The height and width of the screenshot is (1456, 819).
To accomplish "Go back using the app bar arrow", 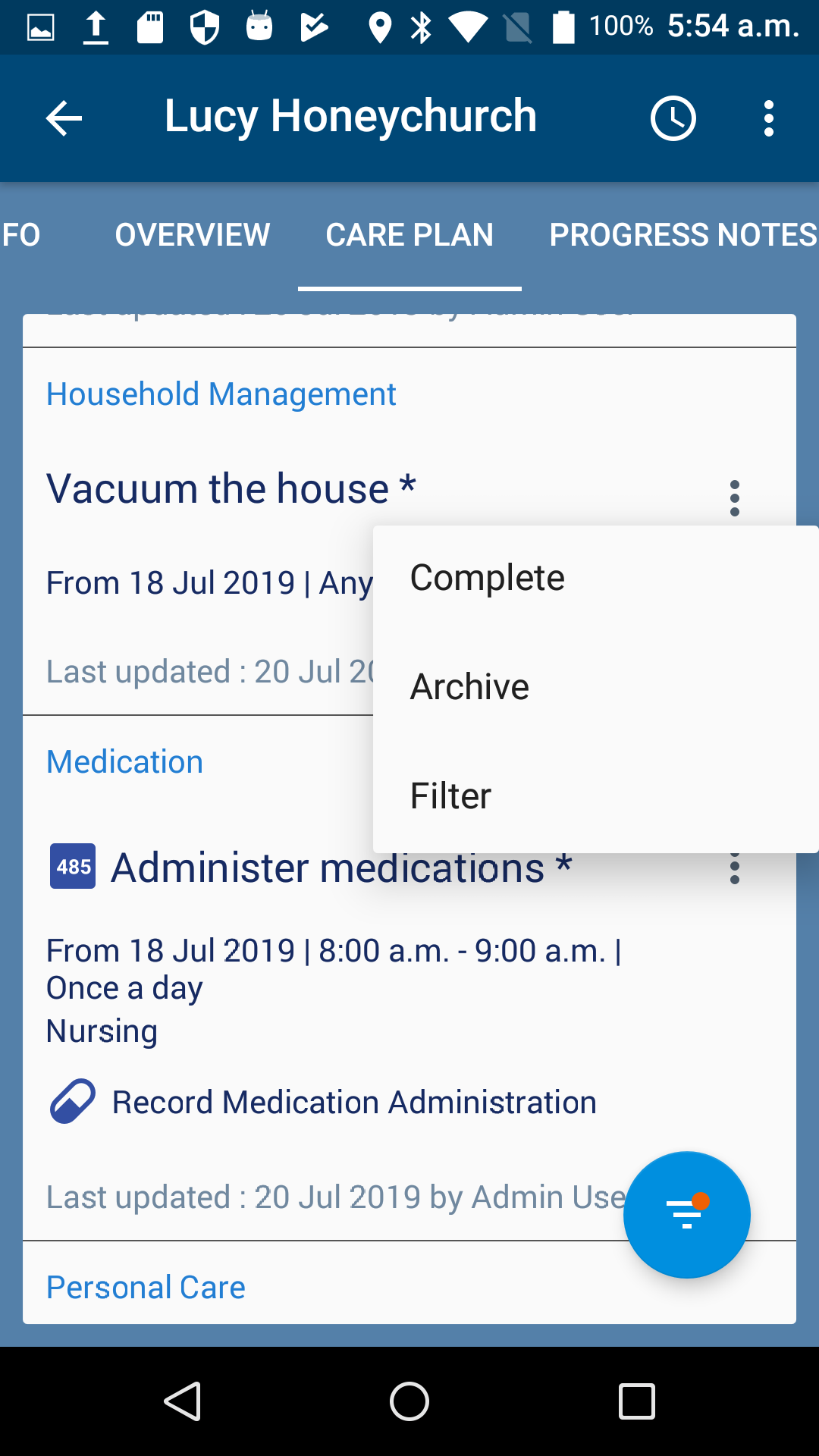I will 64,118.
